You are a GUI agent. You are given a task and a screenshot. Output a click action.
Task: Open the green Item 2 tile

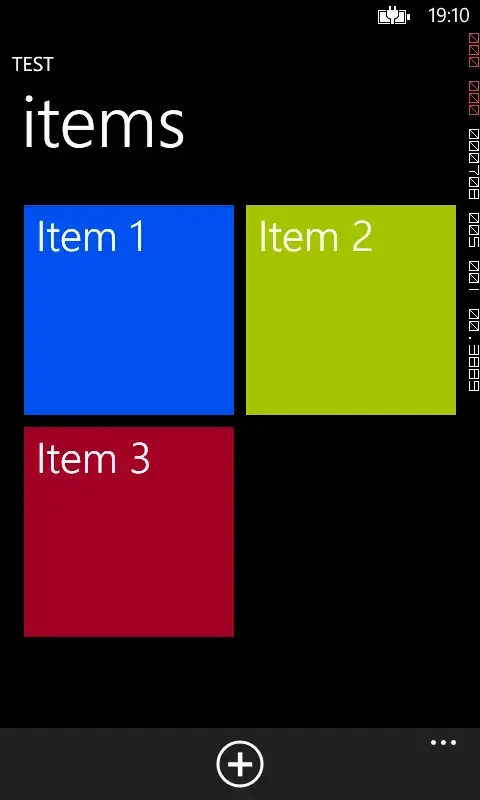351,310
